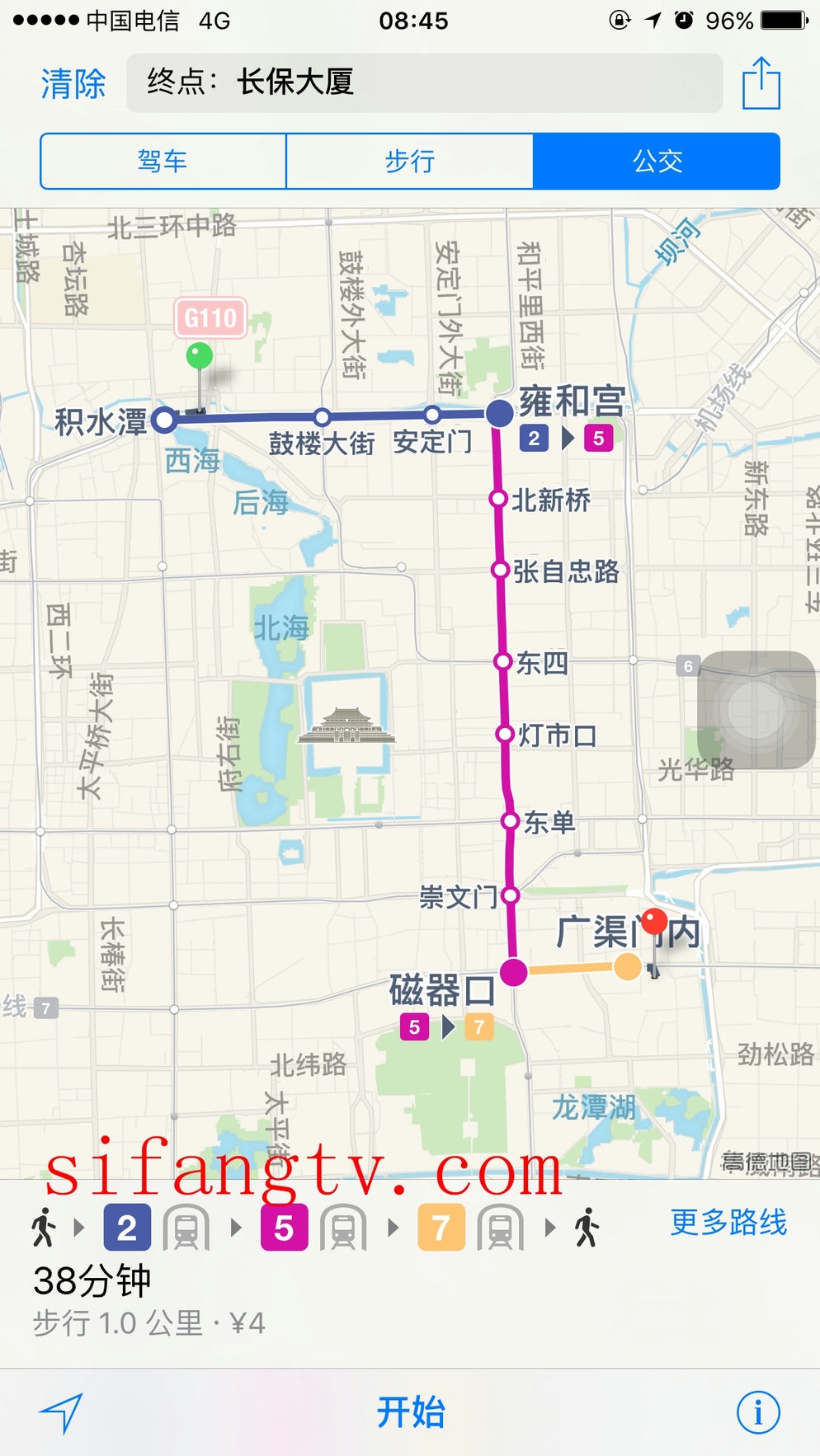
Task: Tap the 雍和宫 transfer station
Action: 500,413
